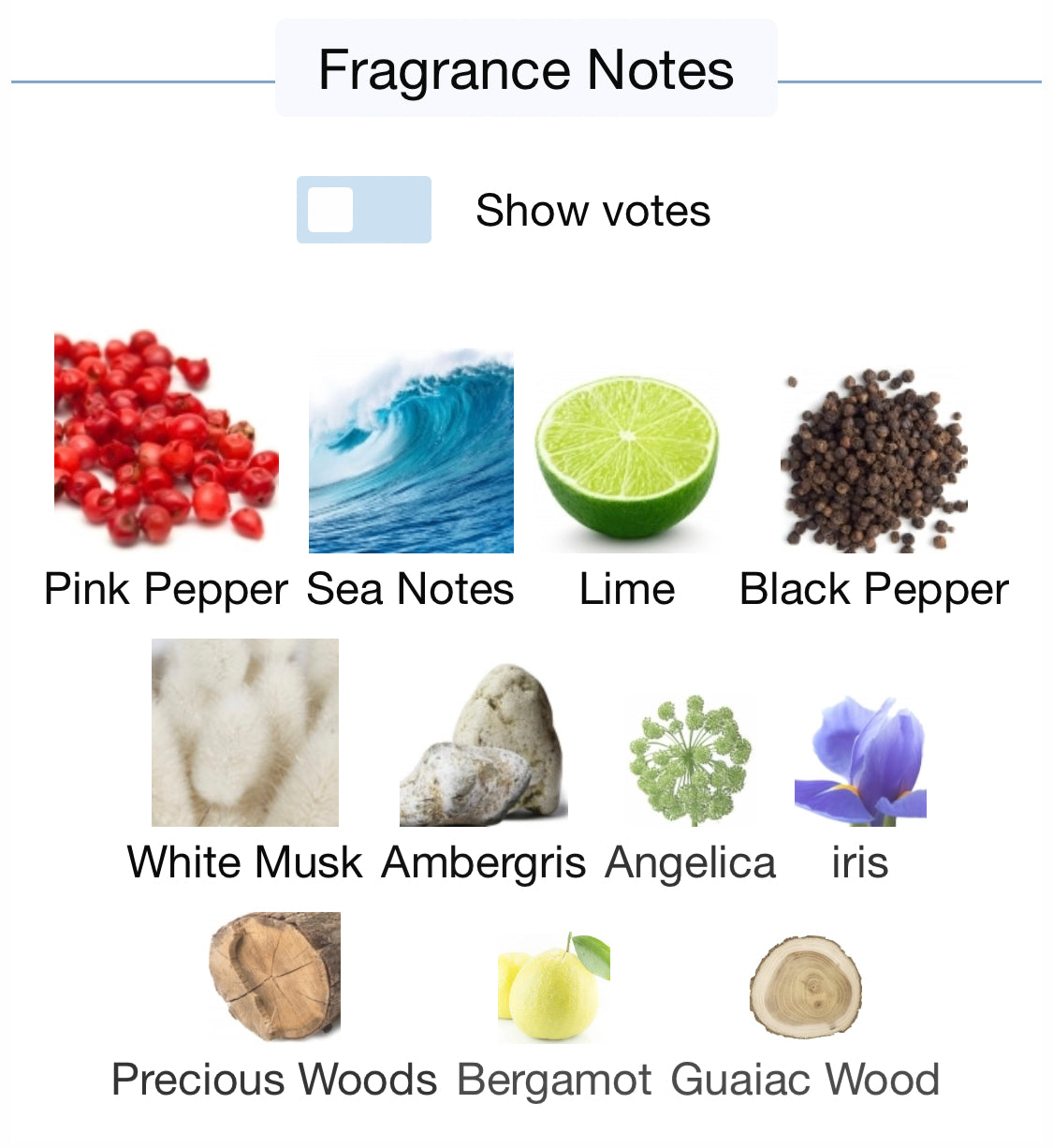1053x1148 pixels.
Task: Open the Pink Pepper note
Action: click(166, 440)
